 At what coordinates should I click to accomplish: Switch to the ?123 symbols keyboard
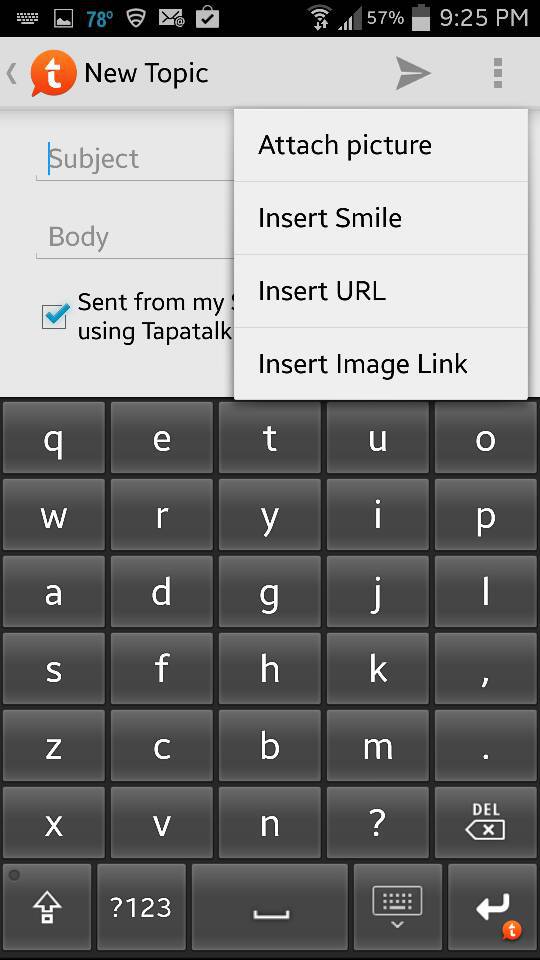point(141,907)
